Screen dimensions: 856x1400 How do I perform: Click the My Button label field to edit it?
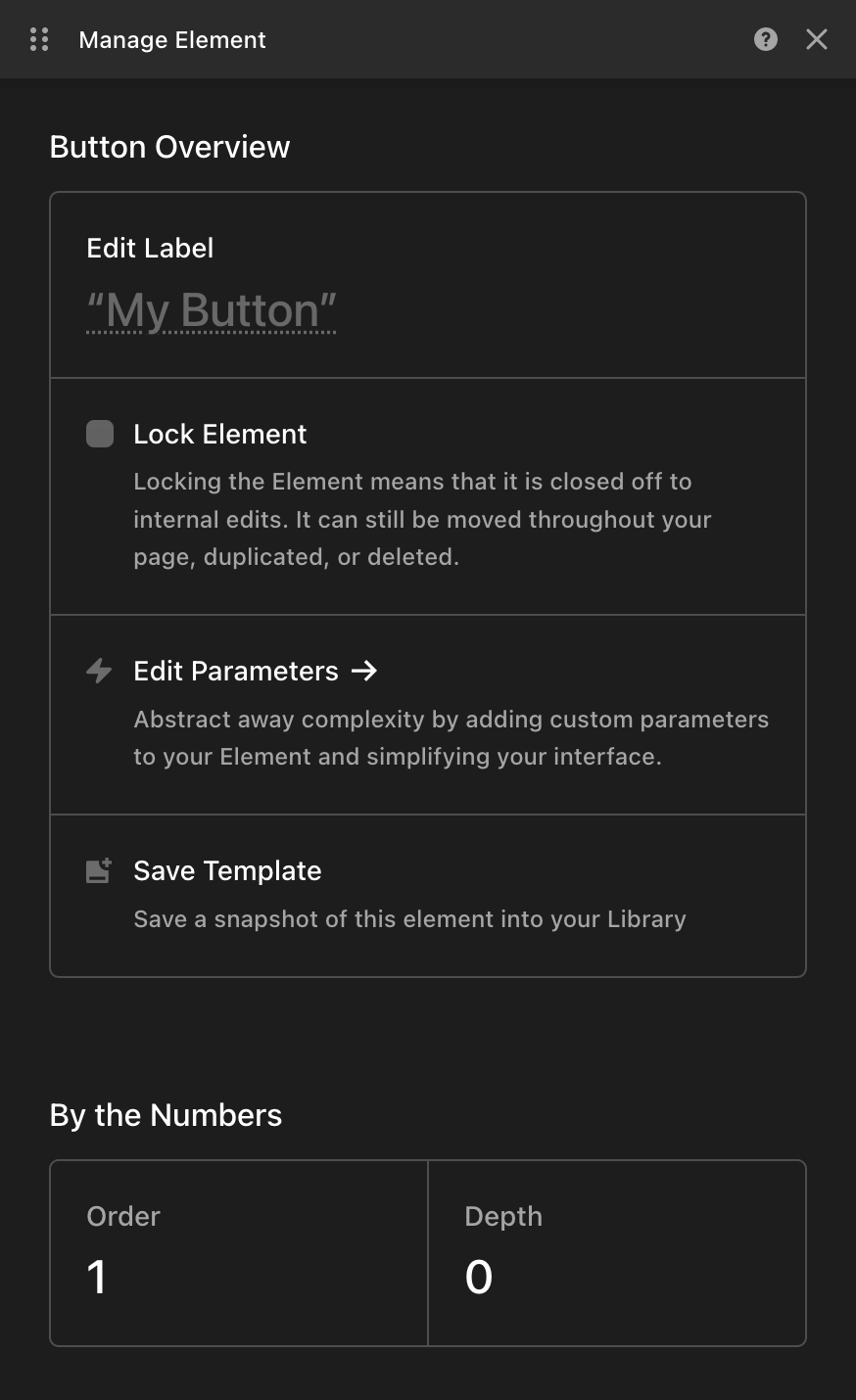pos(211,309)
